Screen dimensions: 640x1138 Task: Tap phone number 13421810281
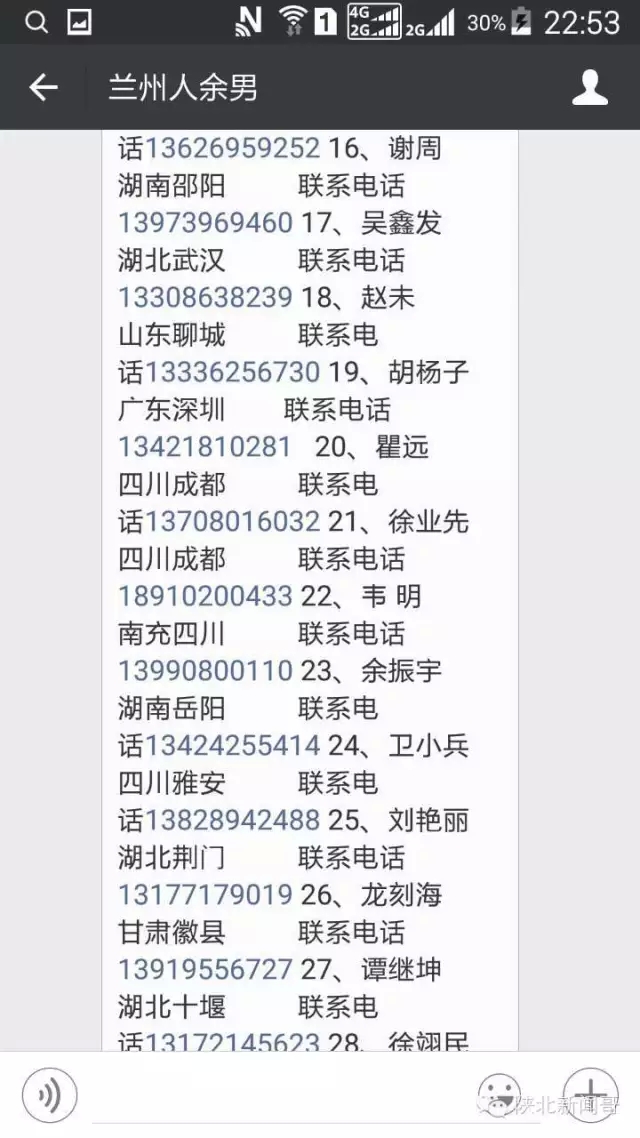(205, 447)
